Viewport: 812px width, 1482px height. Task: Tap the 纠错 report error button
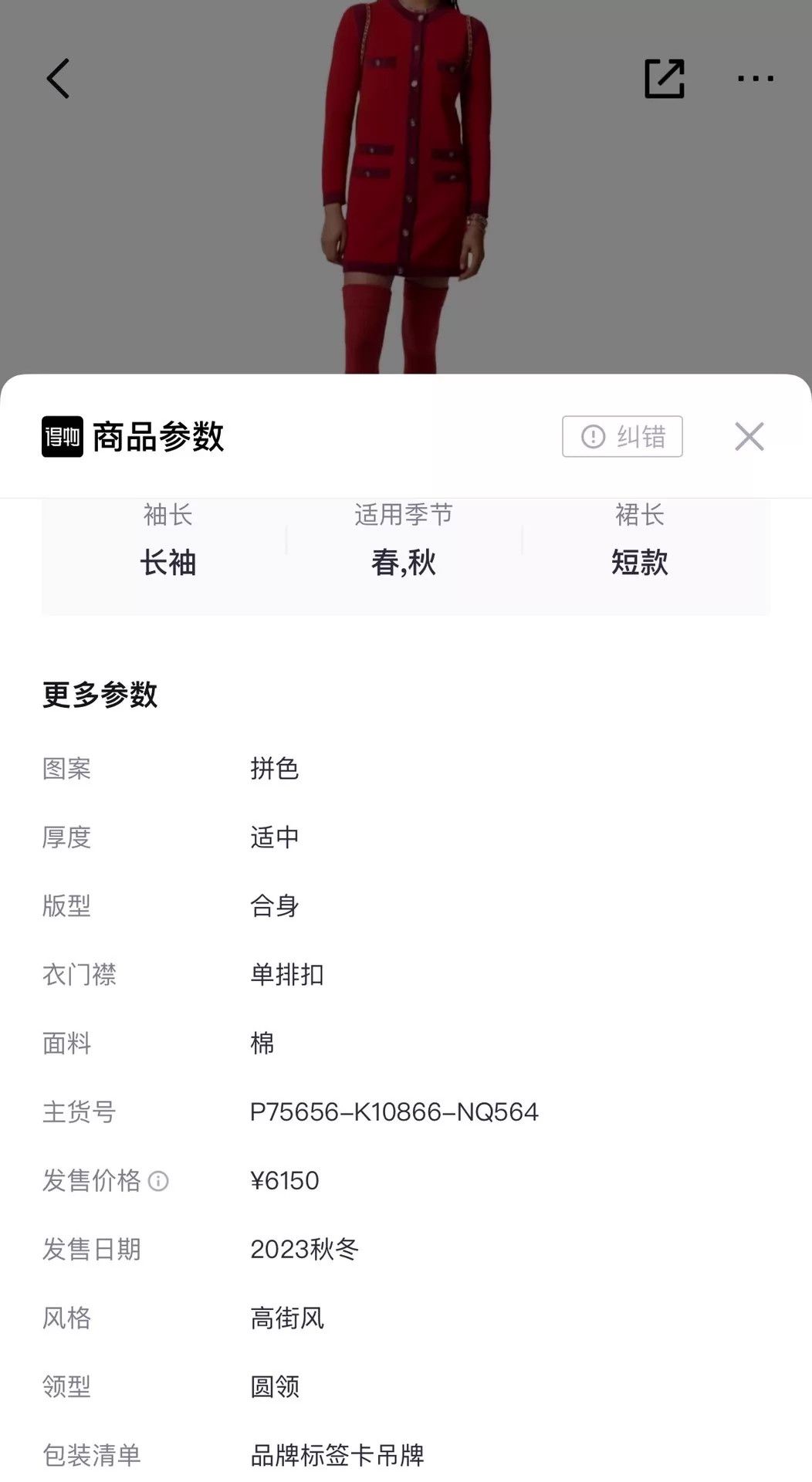(x=622, y=437)
